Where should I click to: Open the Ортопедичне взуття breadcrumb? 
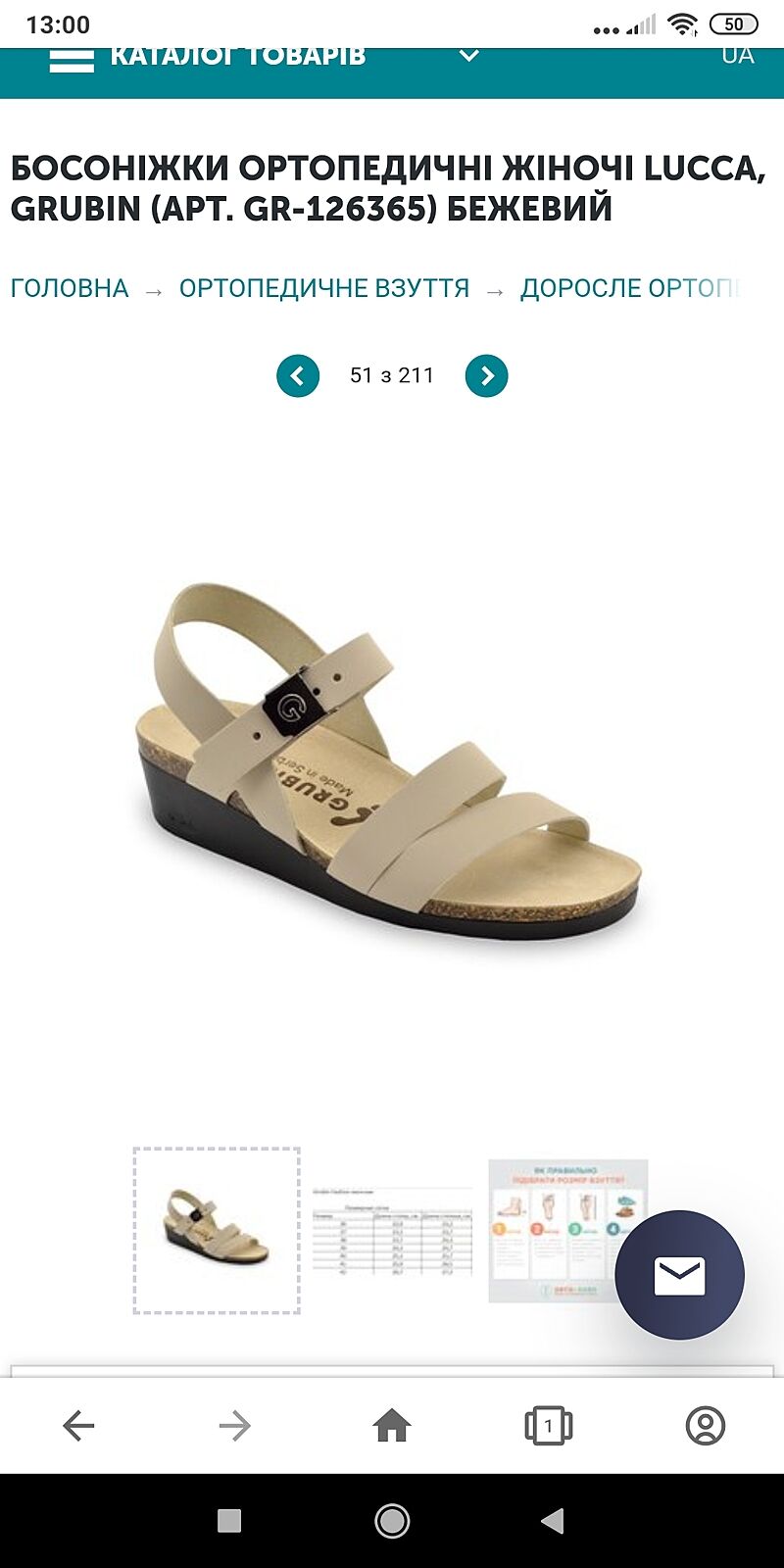(323, 288)
